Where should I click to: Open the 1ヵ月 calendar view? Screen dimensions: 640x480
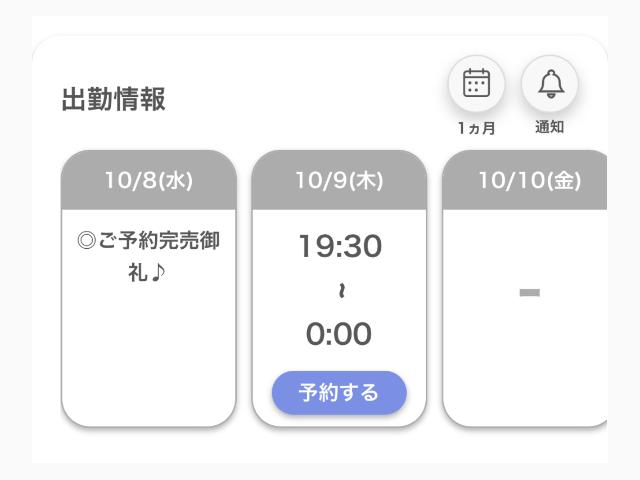point(476,85)
